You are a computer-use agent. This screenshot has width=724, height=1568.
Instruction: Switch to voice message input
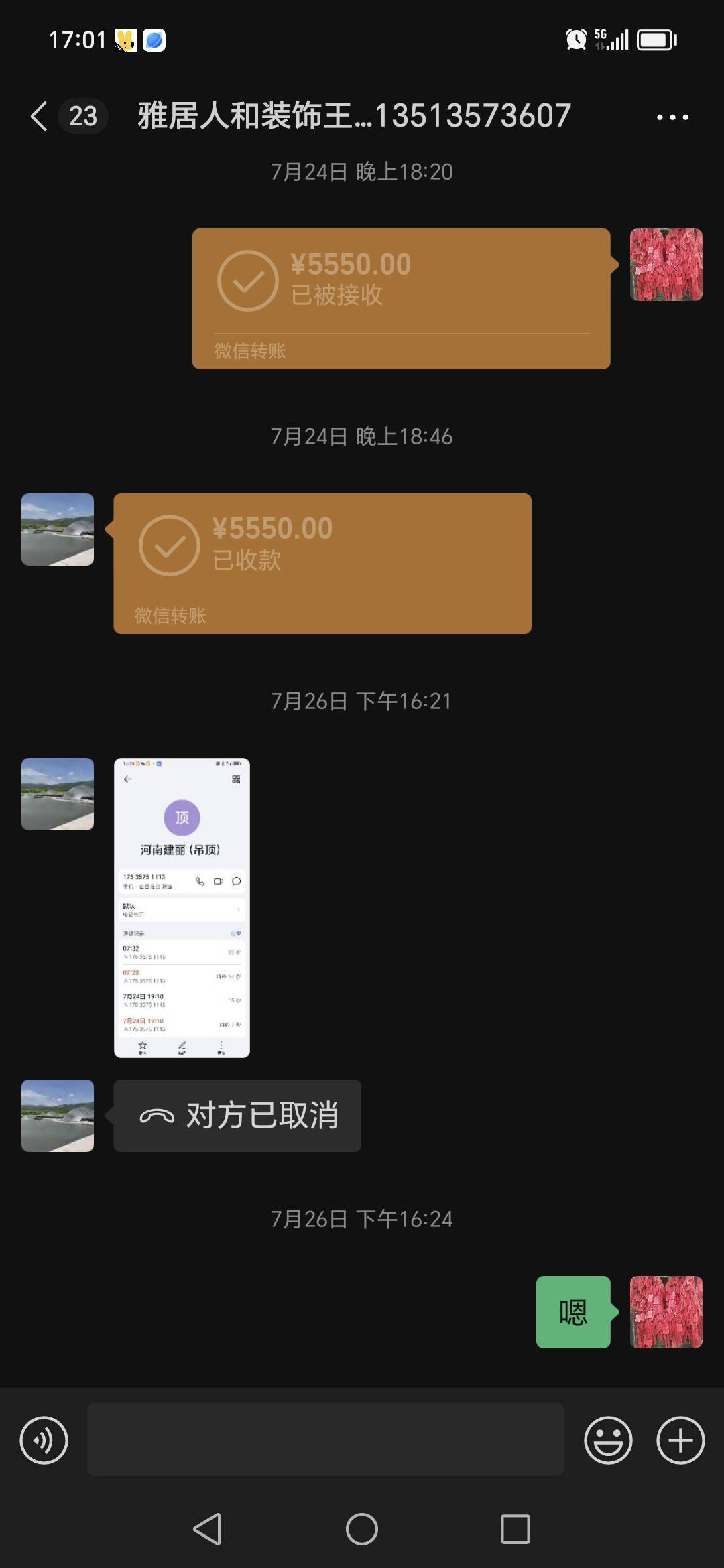pyautogui.click(x=44, y=1440)
